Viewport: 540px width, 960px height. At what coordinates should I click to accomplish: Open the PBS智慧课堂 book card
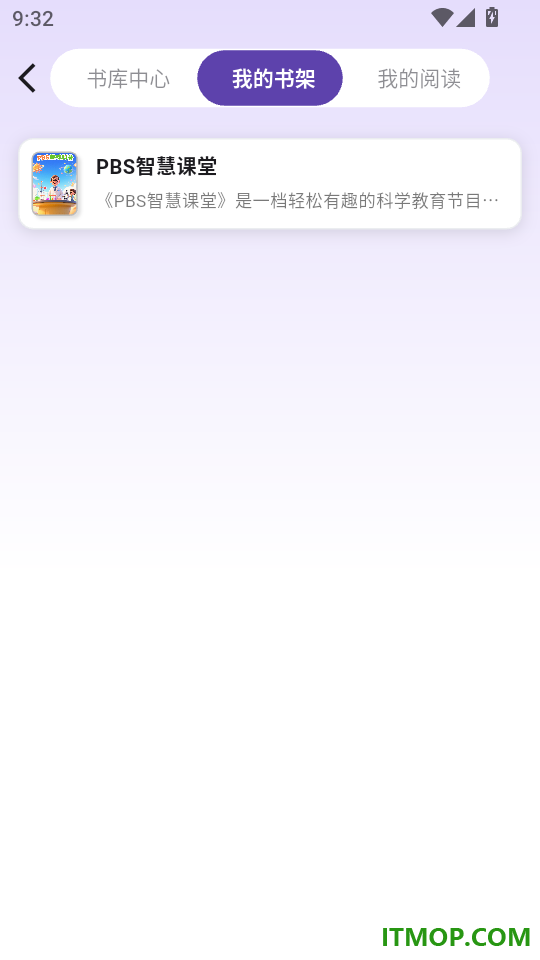(270, 184)
